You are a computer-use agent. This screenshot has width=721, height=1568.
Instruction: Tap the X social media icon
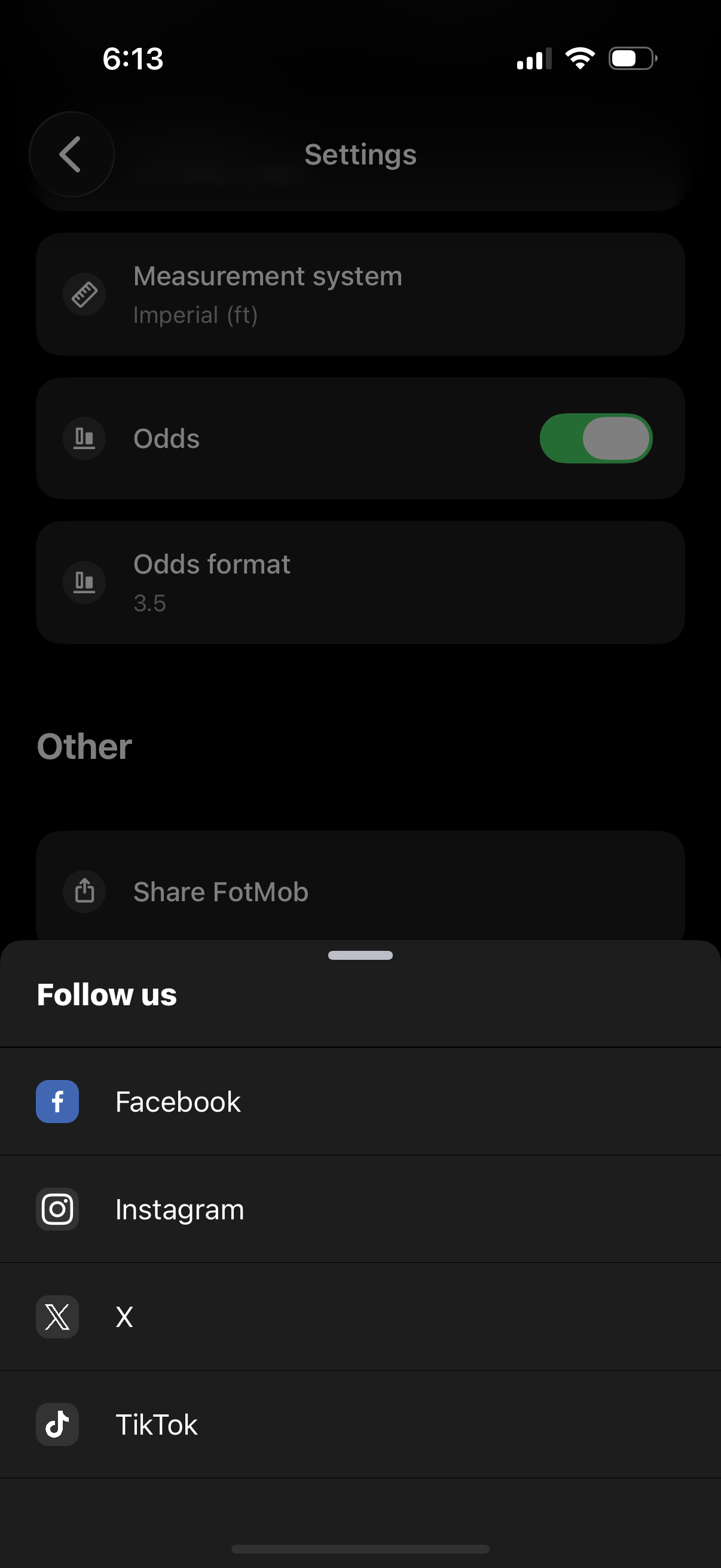pyautogui.click(x=57, y=1317)
